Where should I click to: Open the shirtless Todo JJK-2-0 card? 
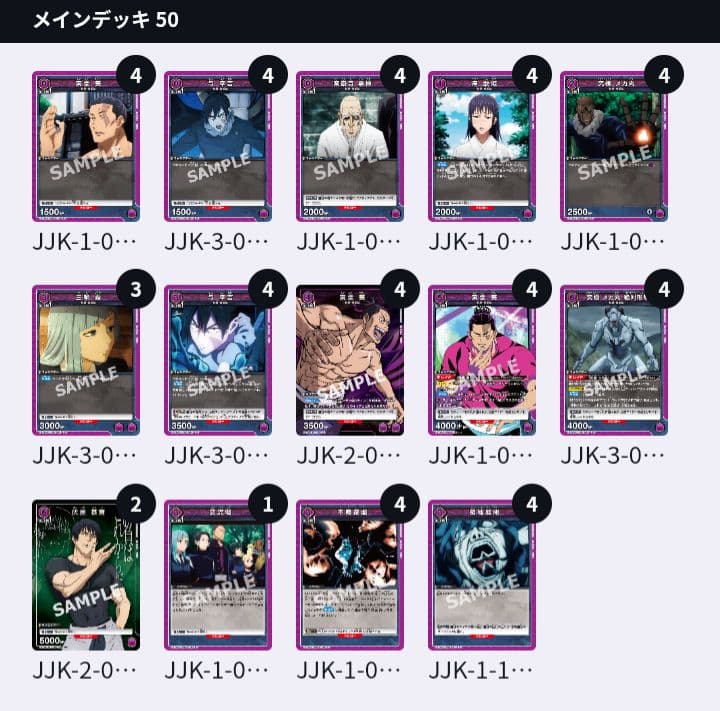tap(350, 360)
